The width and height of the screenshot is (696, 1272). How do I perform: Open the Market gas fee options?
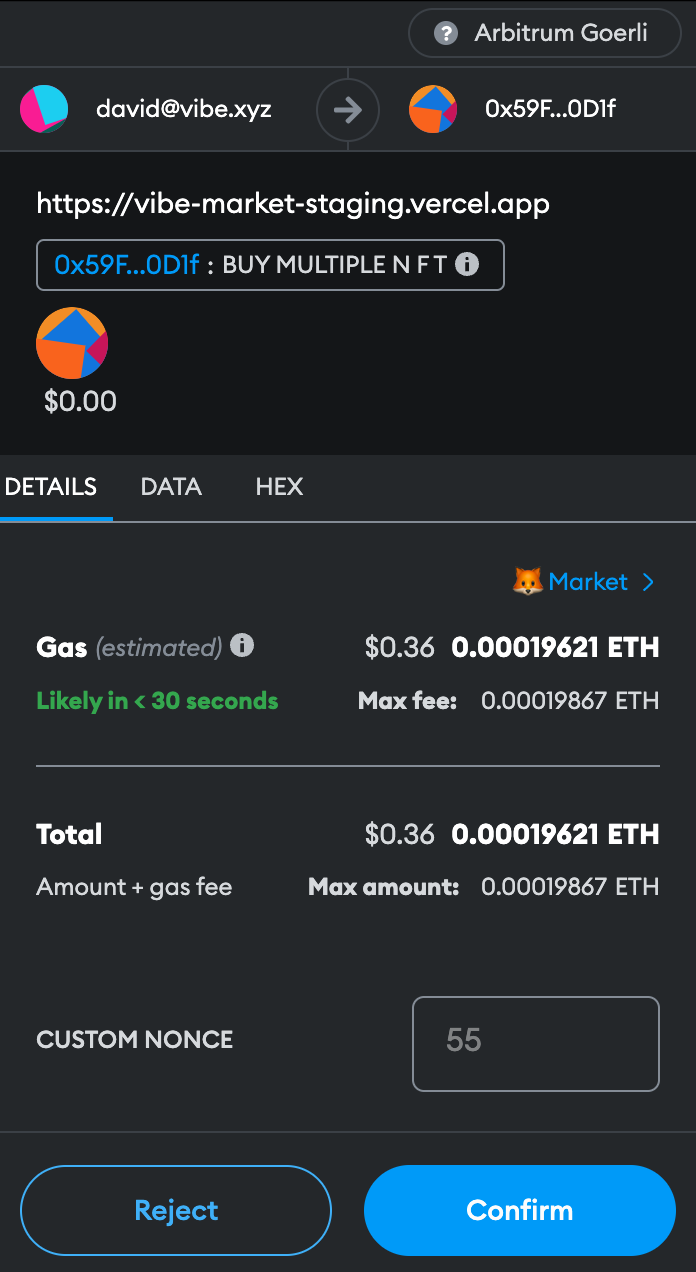coord(585,582)
